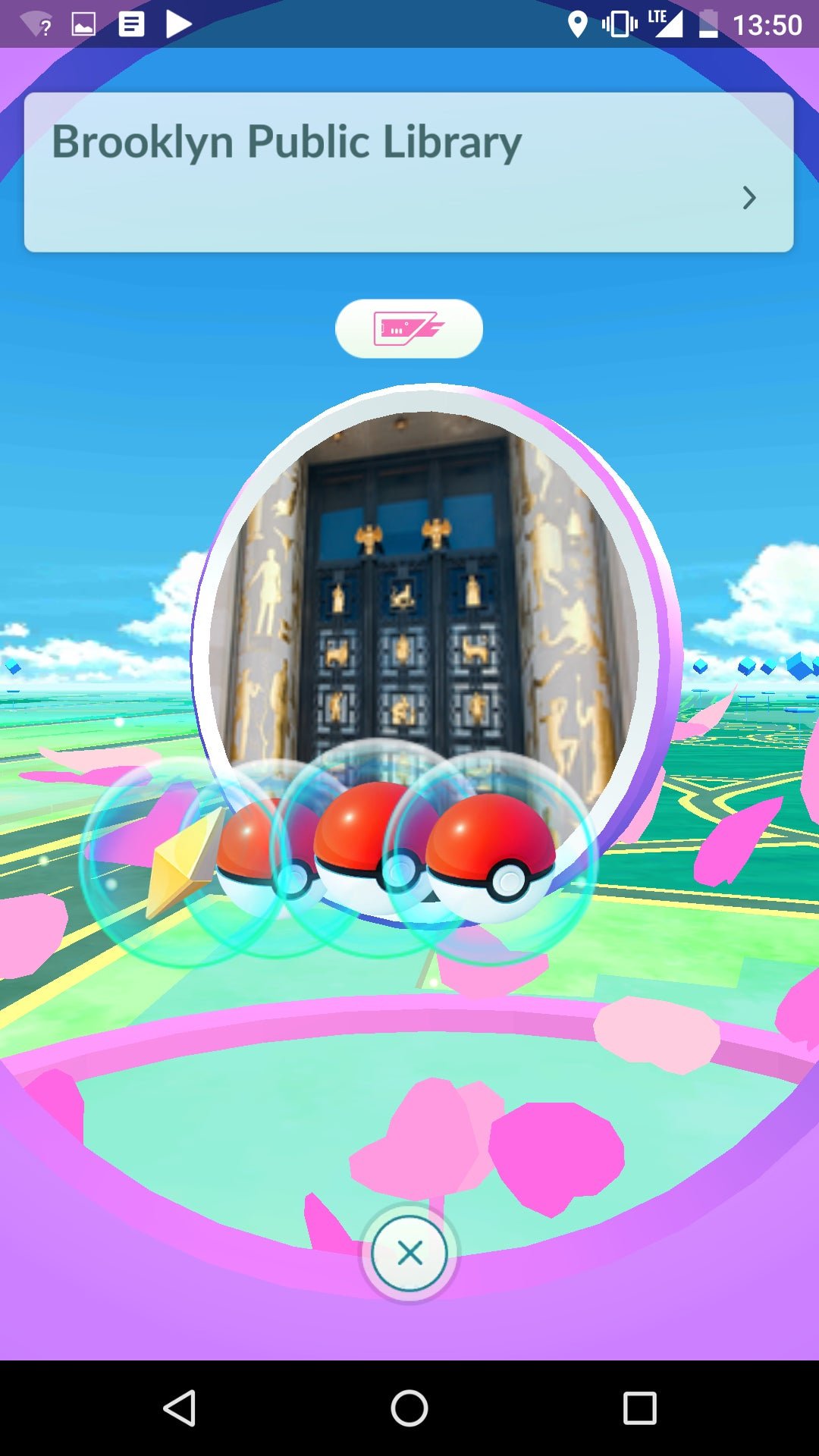Open the Brooklyn Public Library photo disc

click(x=425, y=576)
